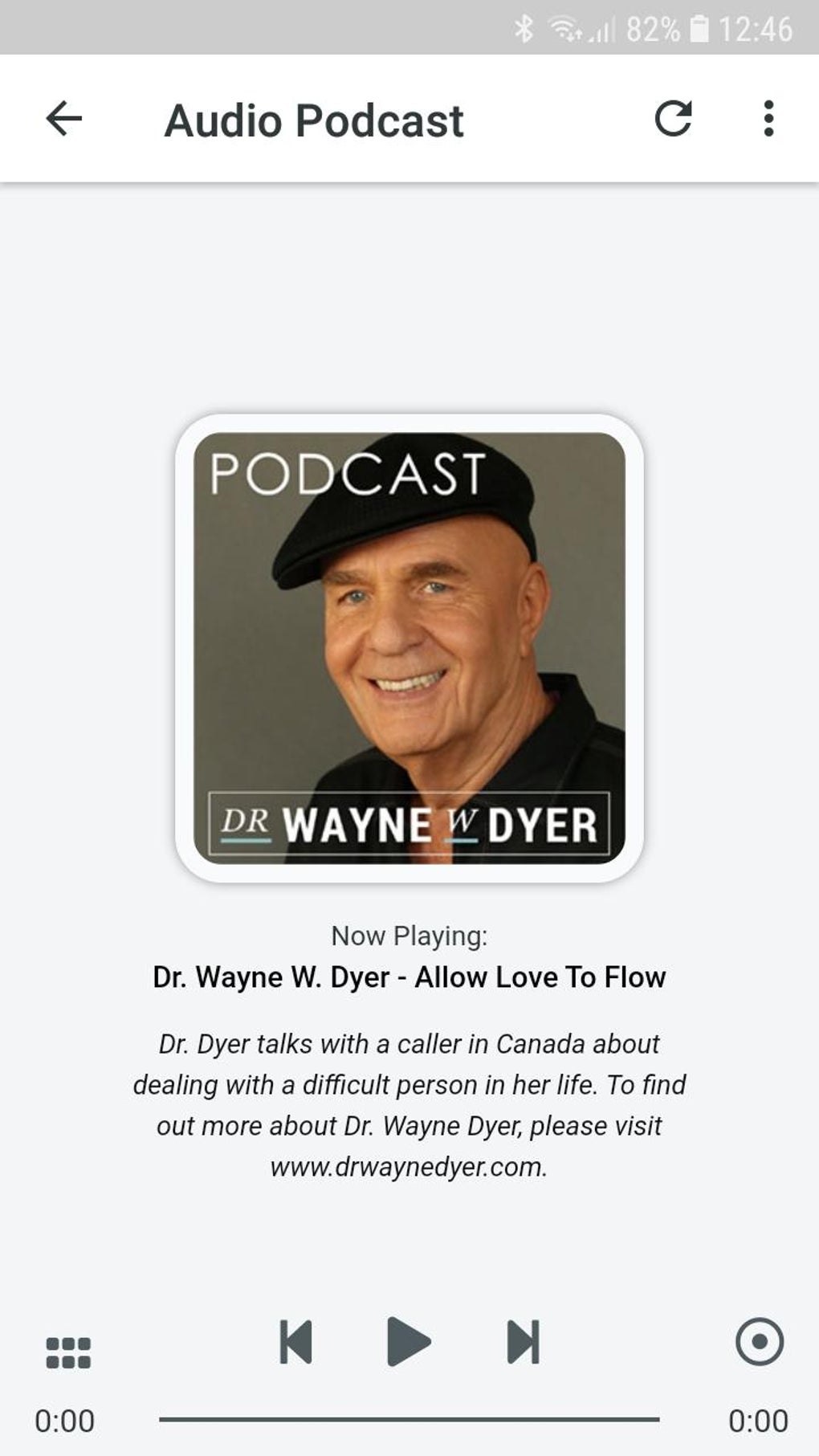Skip to the previous episode
Image resolution: width=819 pixels, height=1456 pixels.
click(x=295, y=1341)
